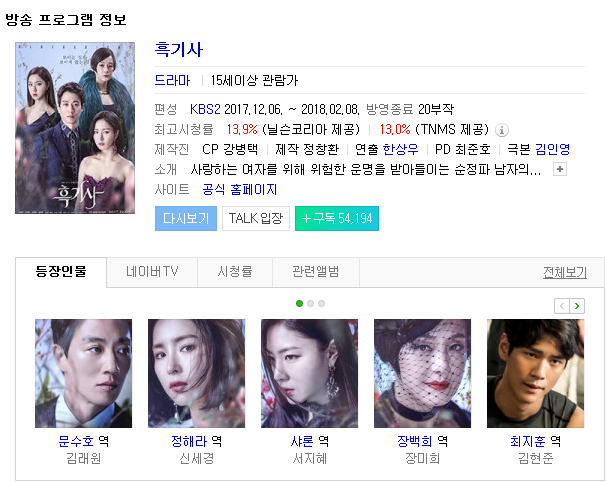Image resolution: width=606 pixels, height=482 pixels.
Task: Open the 드라마 genre link
Action: [172, 80]
